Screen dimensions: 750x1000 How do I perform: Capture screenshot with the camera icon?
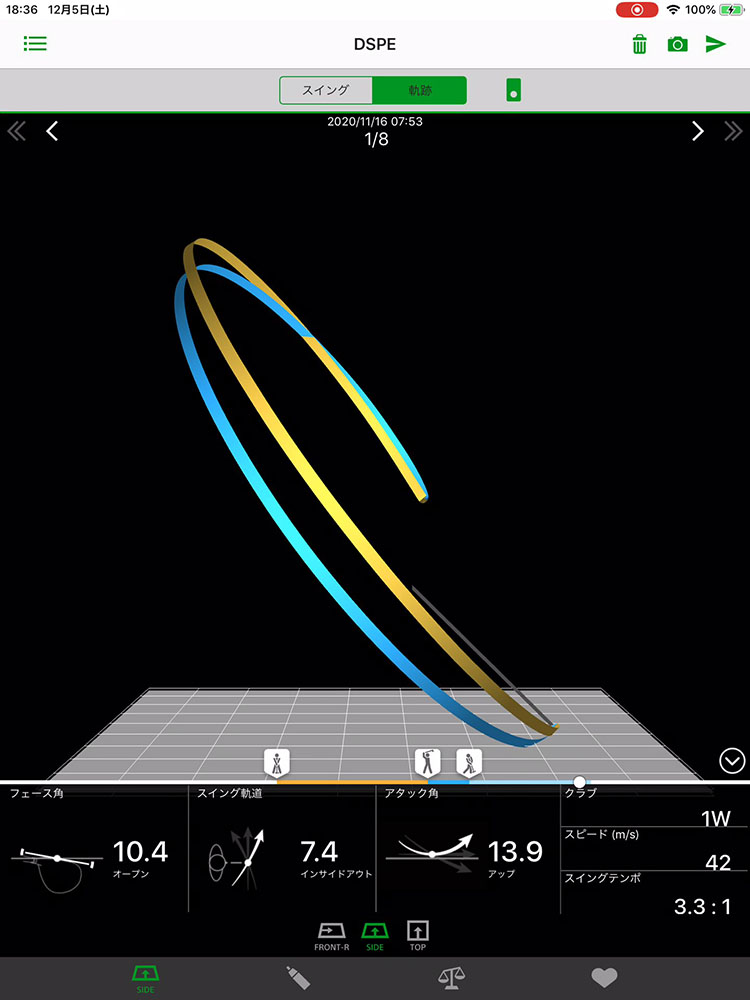pos(678,44)
